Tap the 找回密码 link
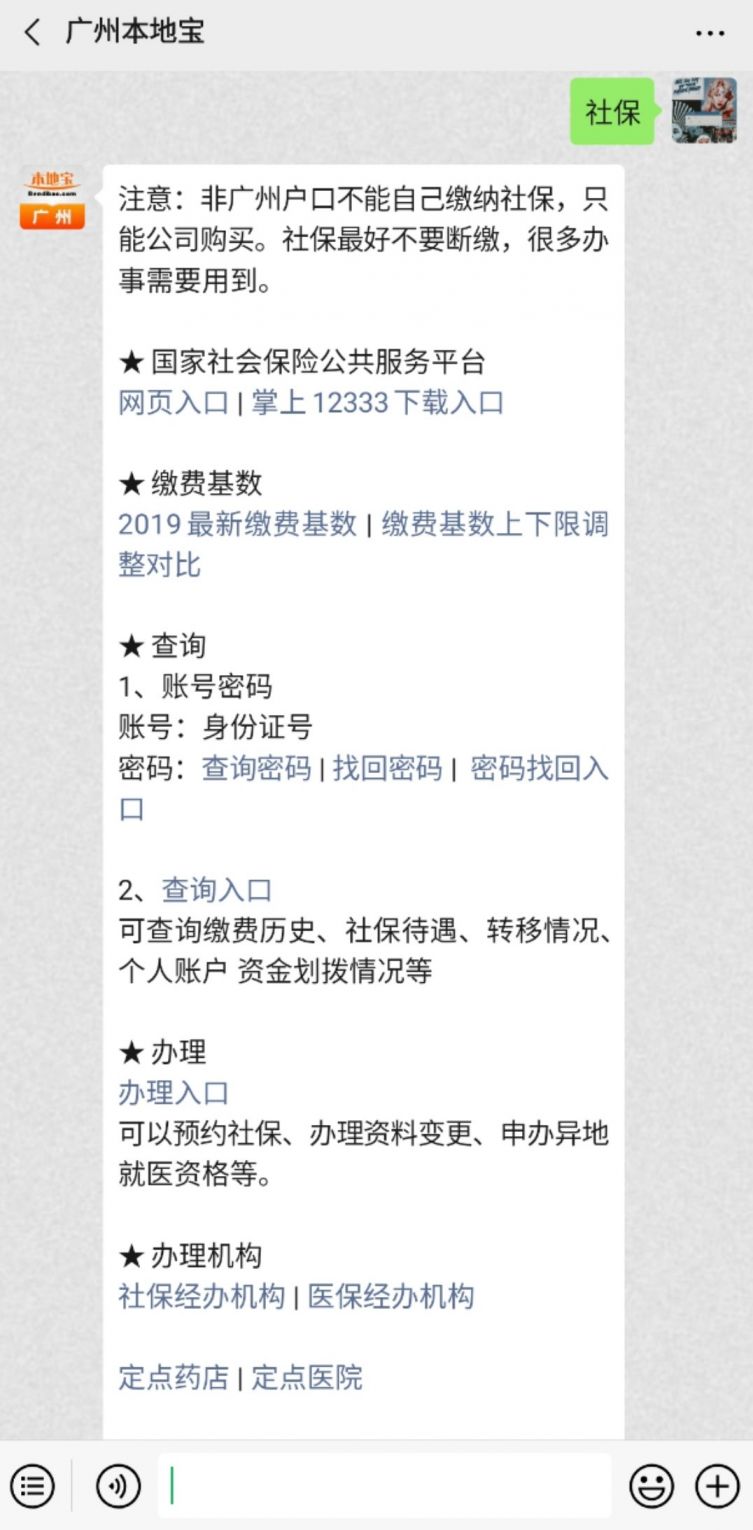This screenshot has width=753, height=1530. [x=387, y=768]
